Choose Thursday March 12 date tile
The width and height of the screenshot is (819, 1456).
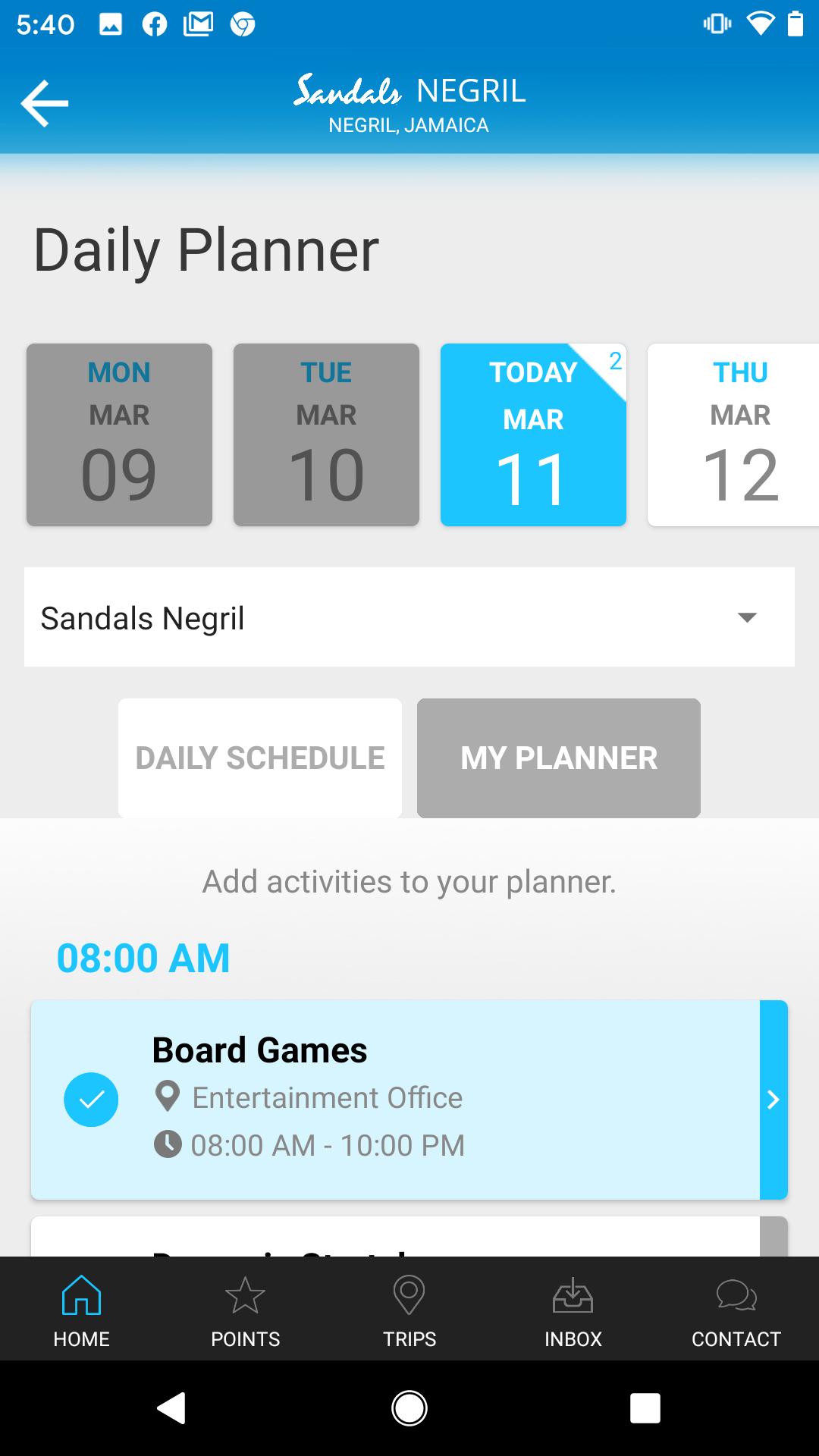(733, 435)
